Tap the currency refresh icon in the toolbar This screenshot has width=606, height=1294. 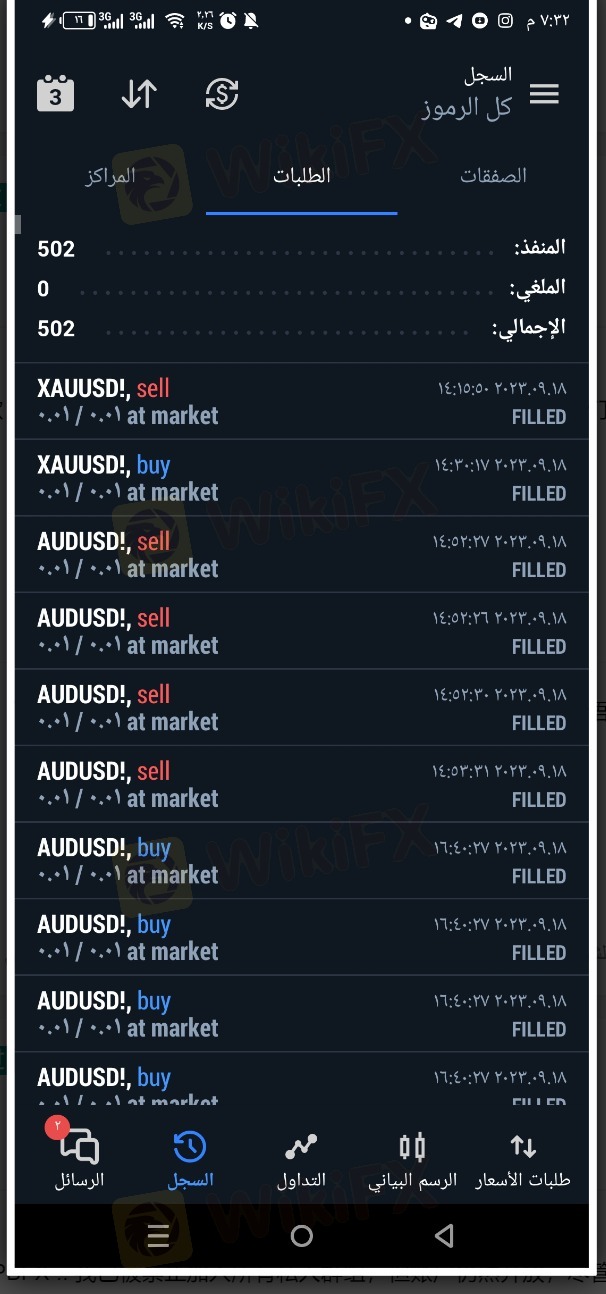tap(222, 94)
